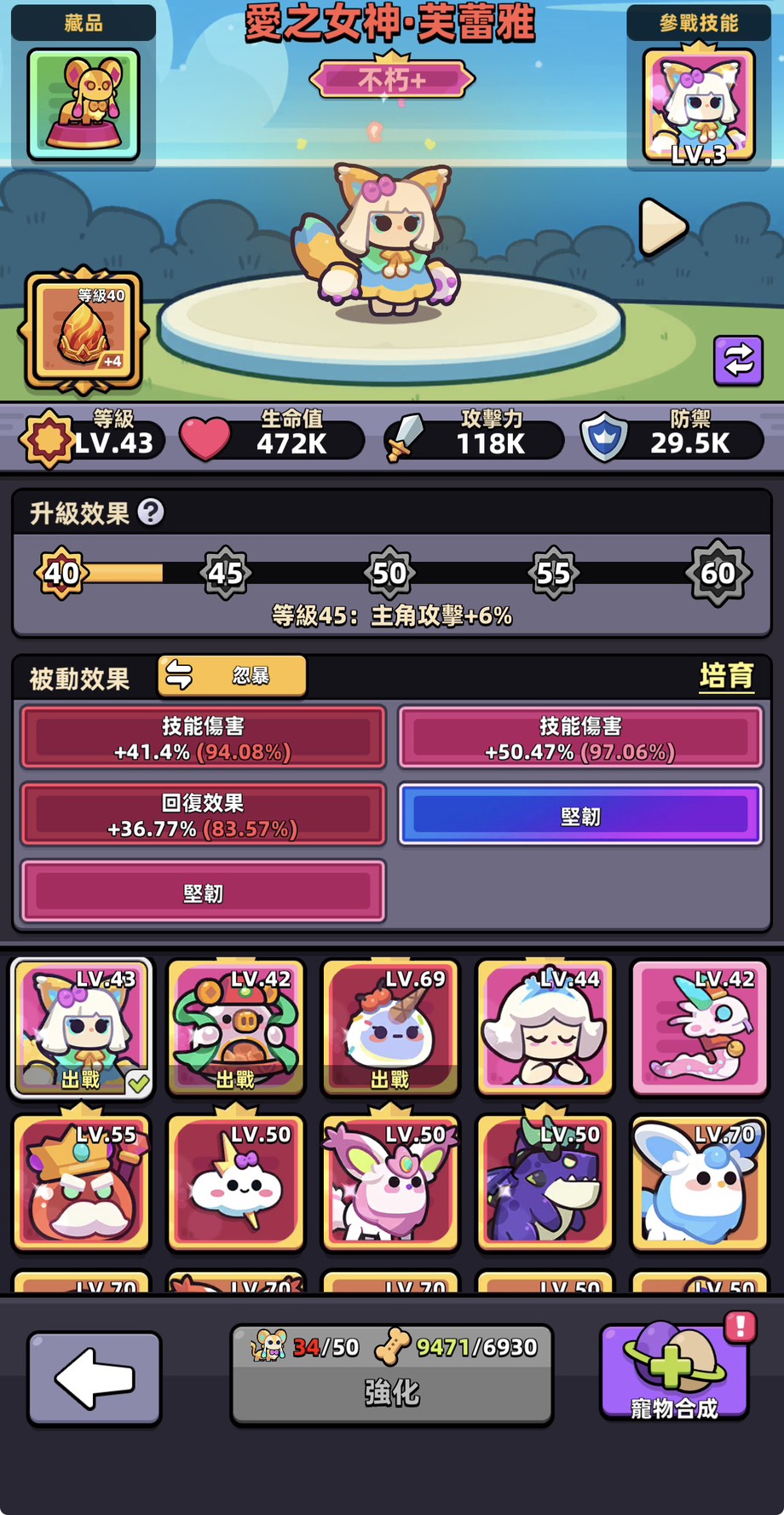Open help for 升級效果
Screen dimensions: 784x1515
click(151, 512)
